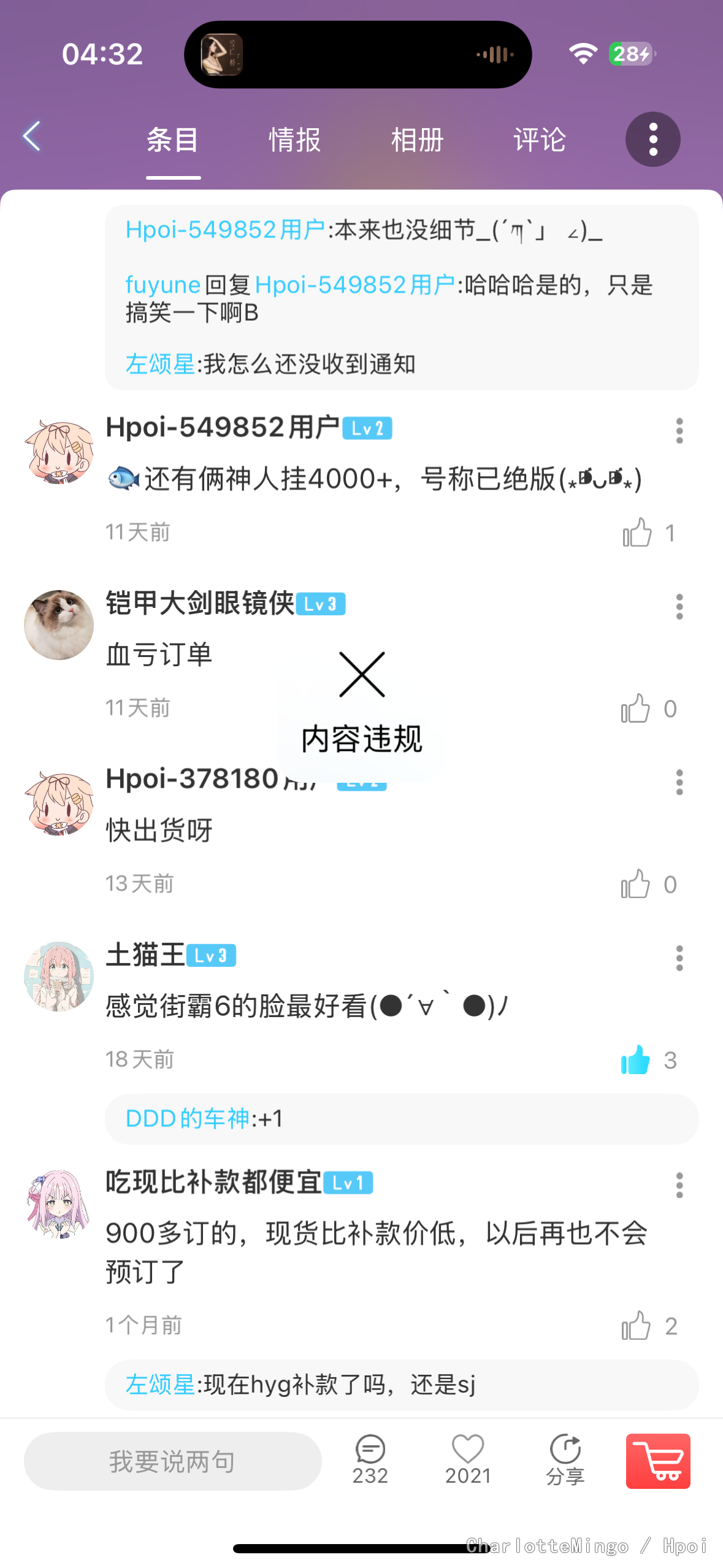Screen dimensions: 723x1568
Task: Like the 快出货呀 comment
Action: 635,883
